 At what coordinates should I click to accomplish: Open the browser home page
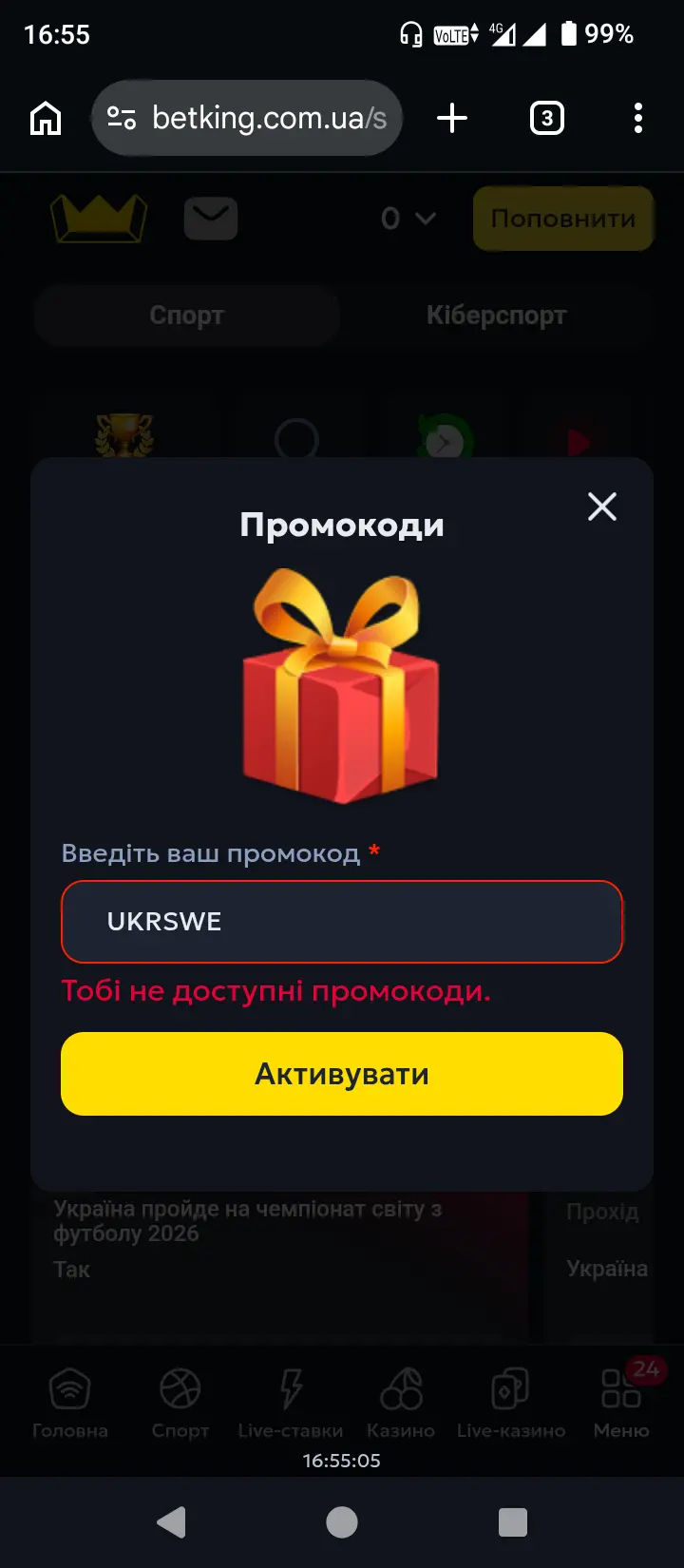coord(46,119)
